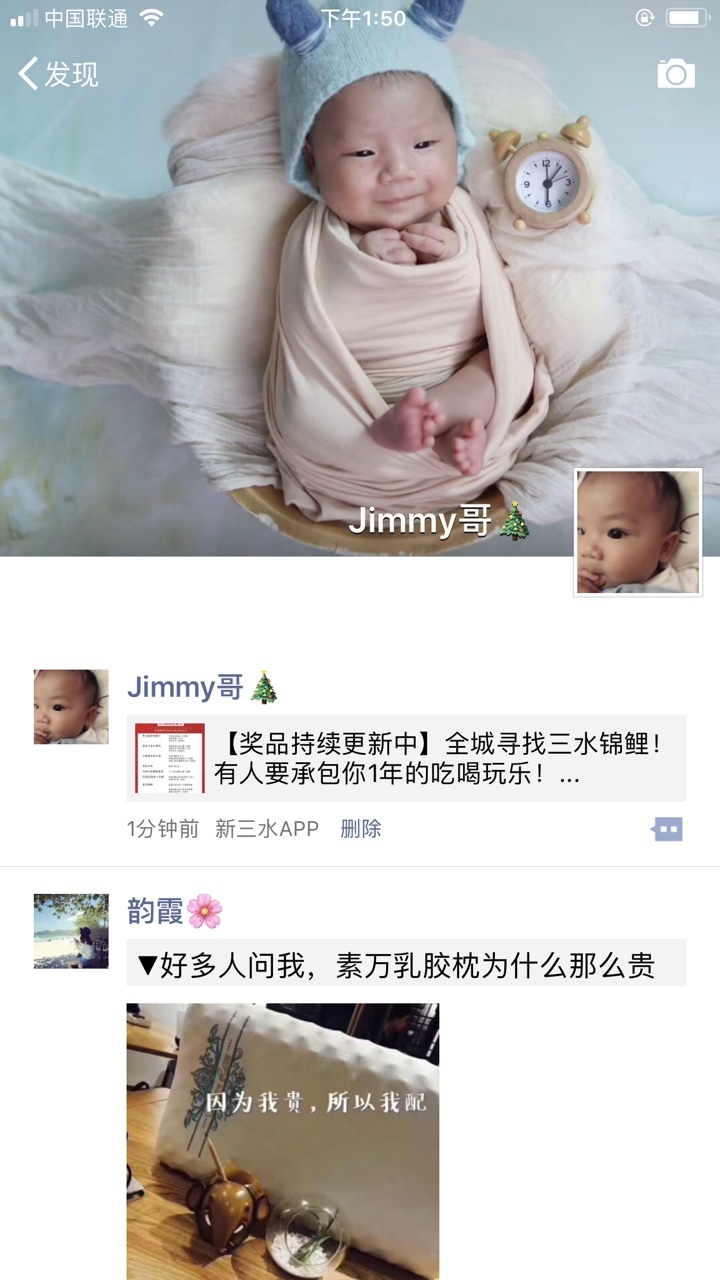
Task: Open Jimmy哥's avatar beside his post
Action: click(71, 707)
